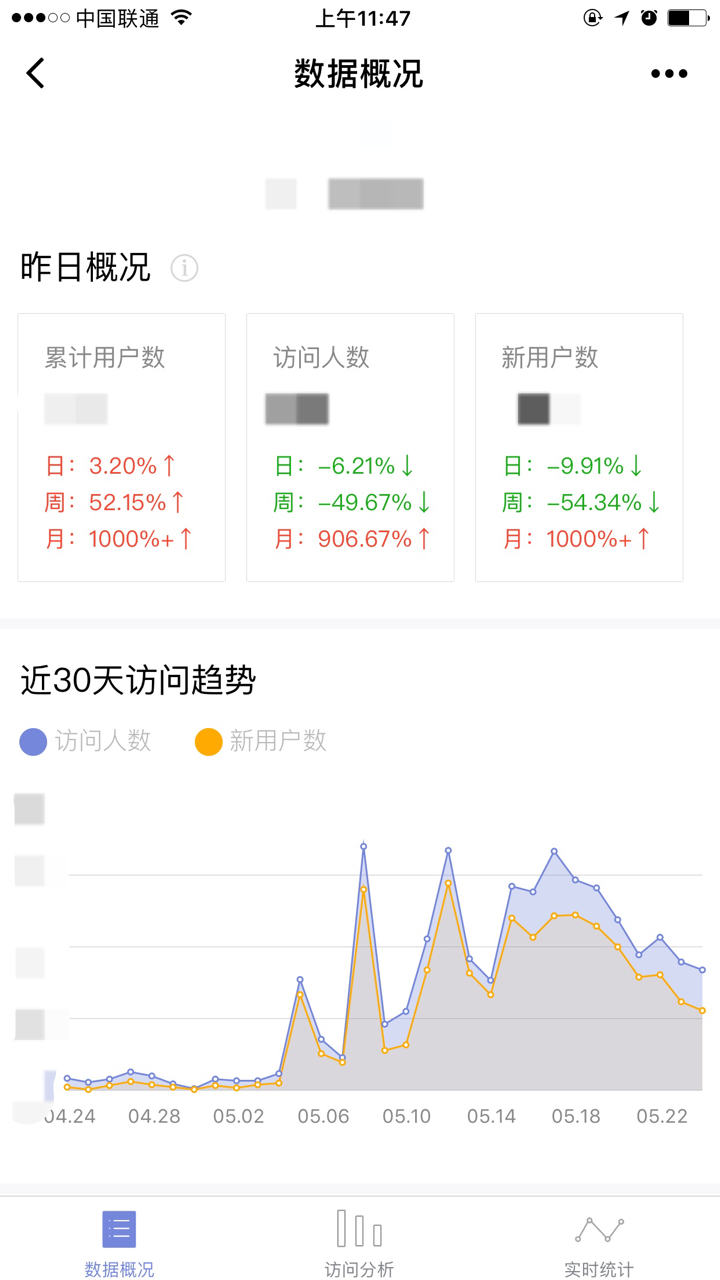Toggle the 新用户数 legend series
Screen dimensions: 720x1280
point(261,741)
